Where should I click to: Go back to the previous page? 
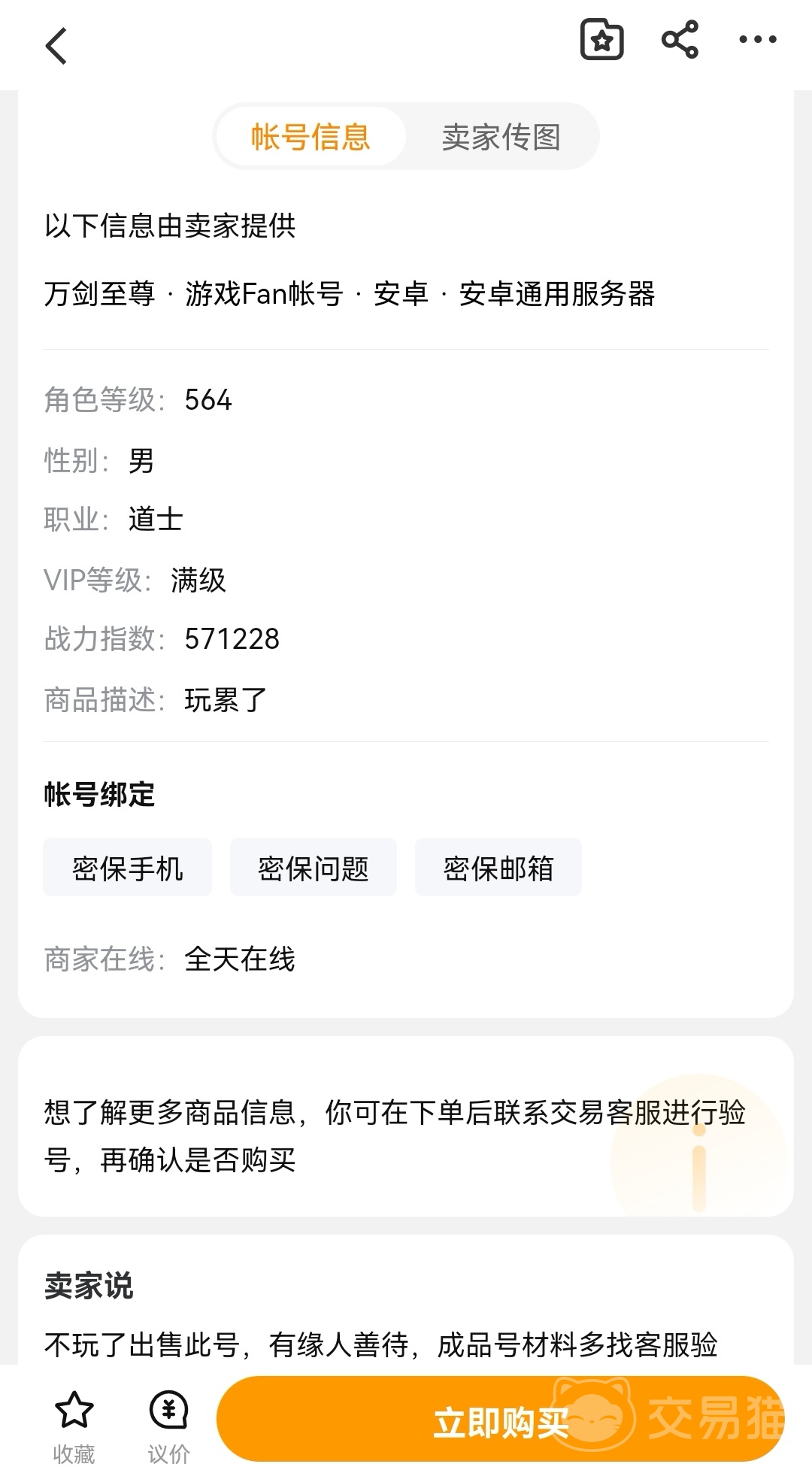pos(57,45)
